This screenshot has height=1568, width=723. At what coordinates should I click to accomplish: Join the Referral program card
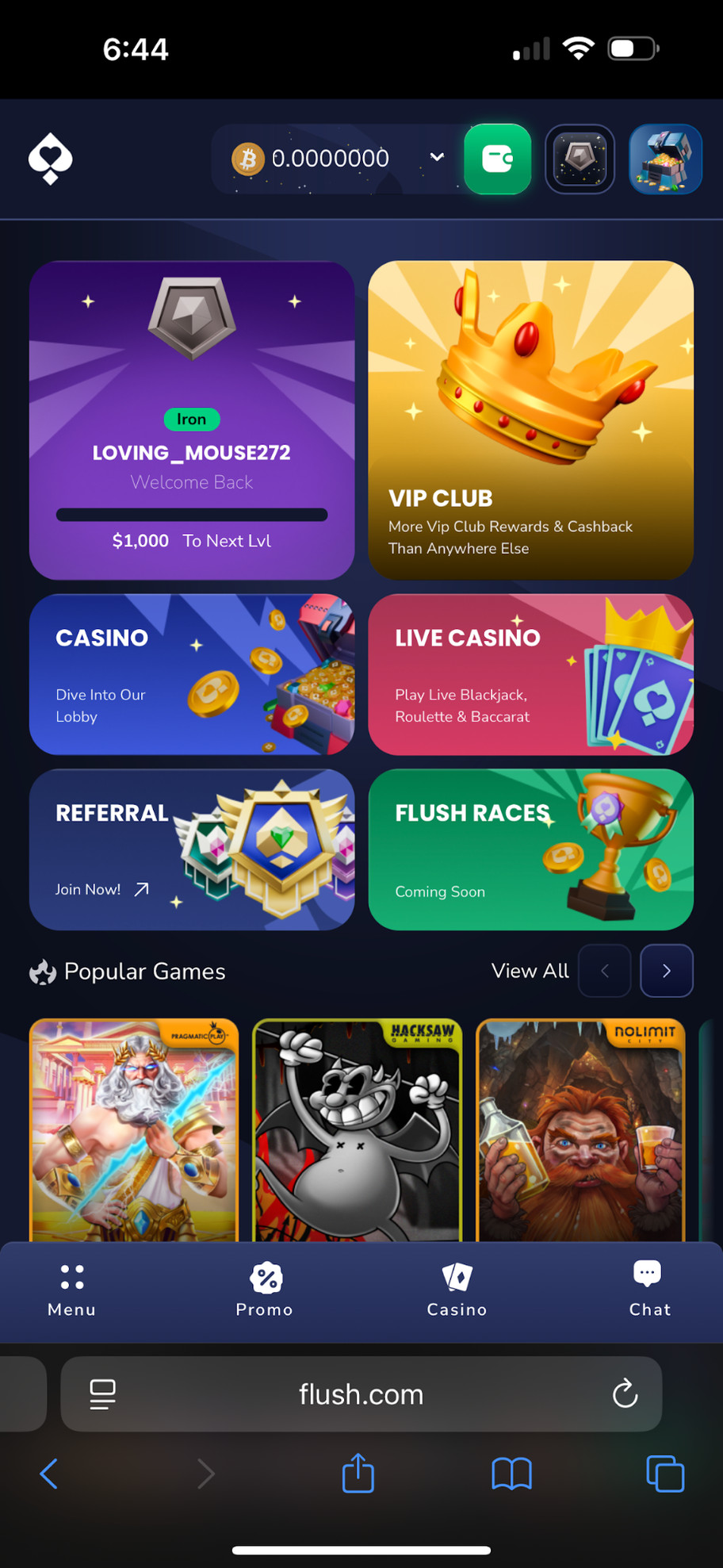click(192, 849)
